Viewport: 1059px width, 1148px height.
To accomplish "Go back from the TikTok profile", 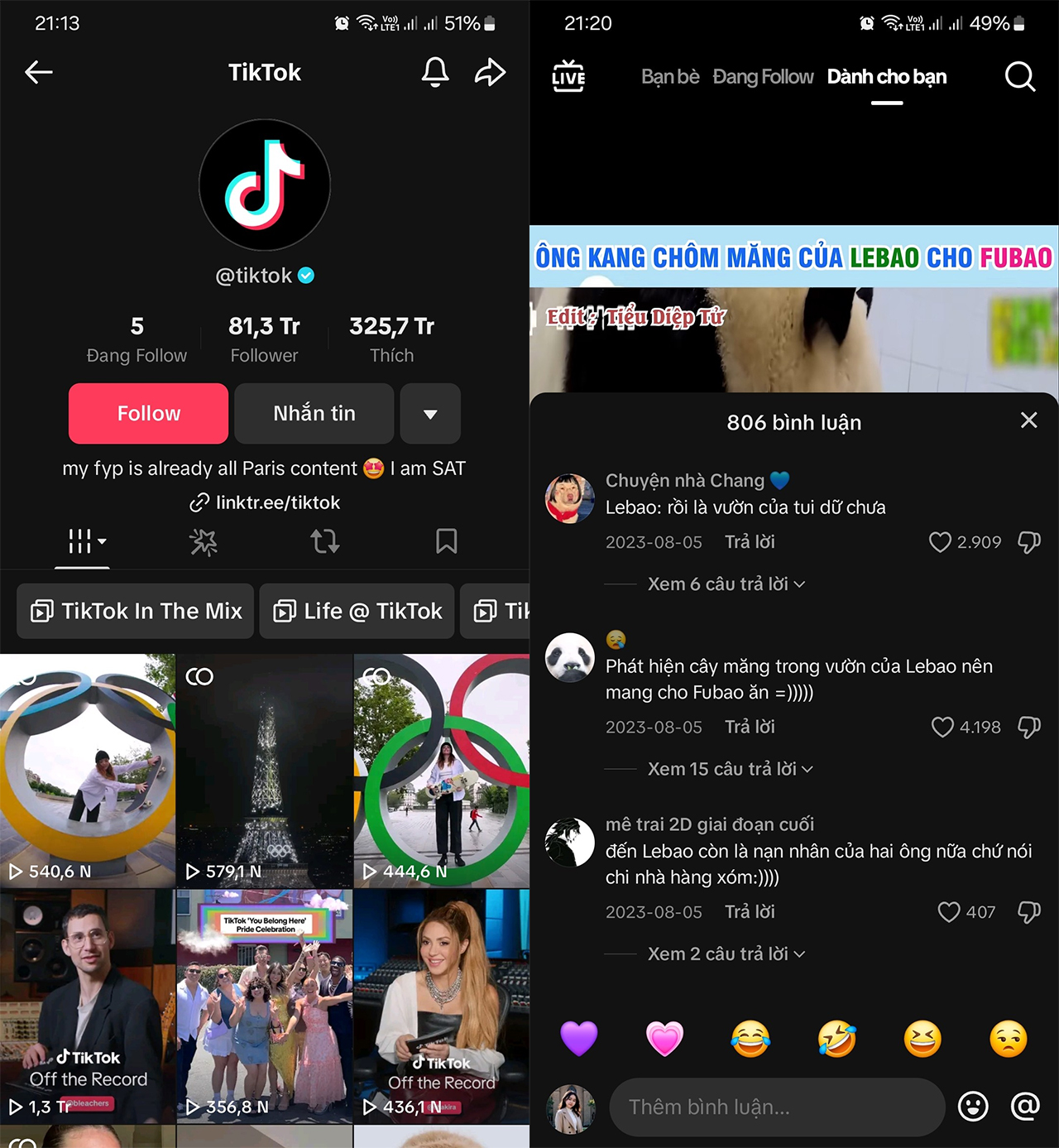I will pyautogui.click(x=39, y=72).
